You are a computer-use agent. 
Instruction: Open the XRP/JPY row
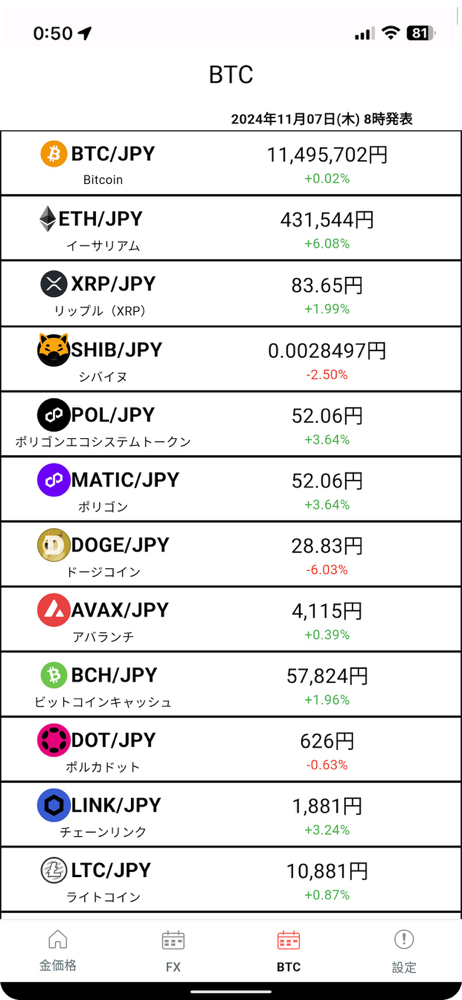point(230,293)
